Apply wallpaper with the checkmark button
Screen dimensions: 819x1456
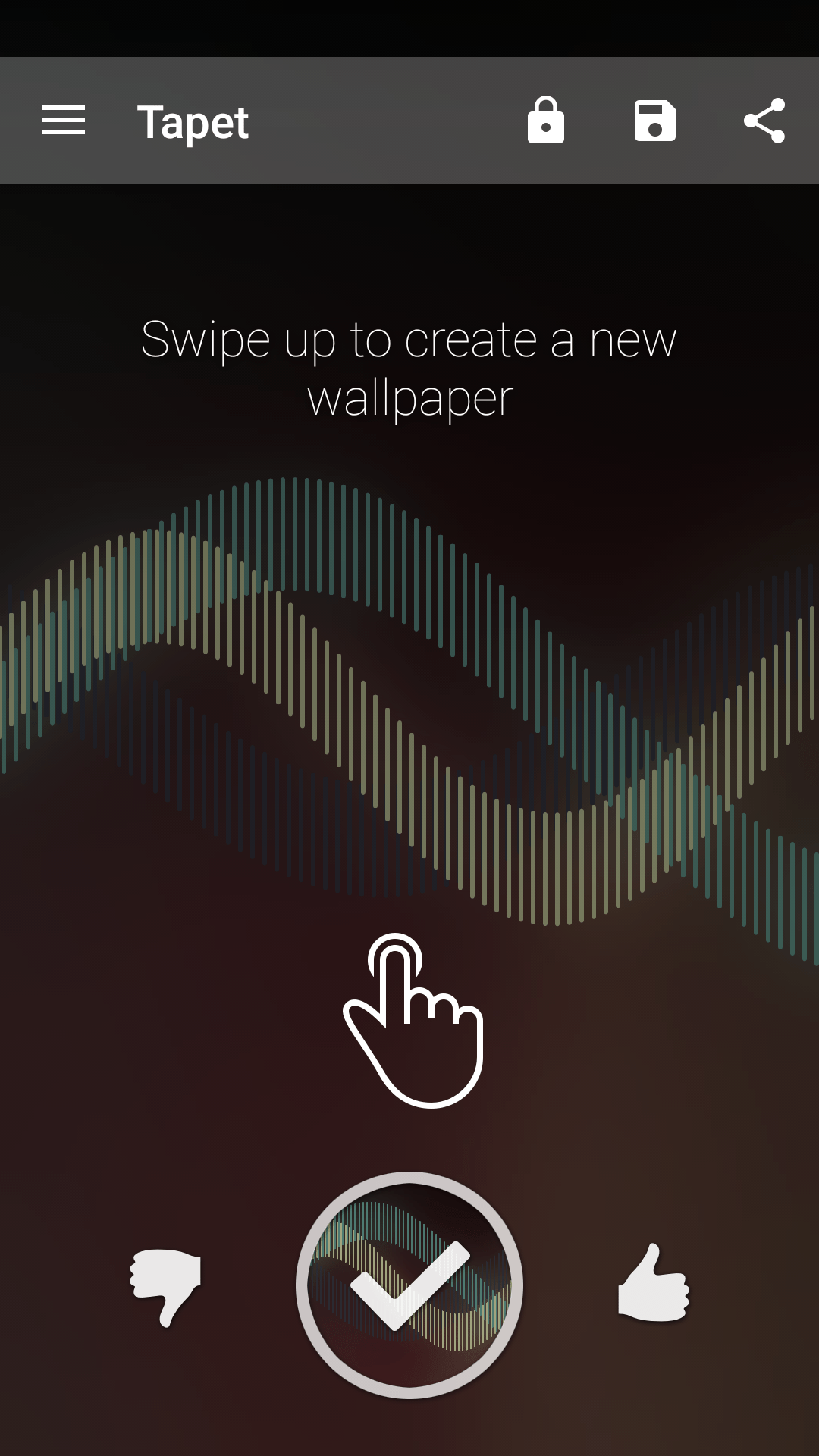click(409, 1285)
